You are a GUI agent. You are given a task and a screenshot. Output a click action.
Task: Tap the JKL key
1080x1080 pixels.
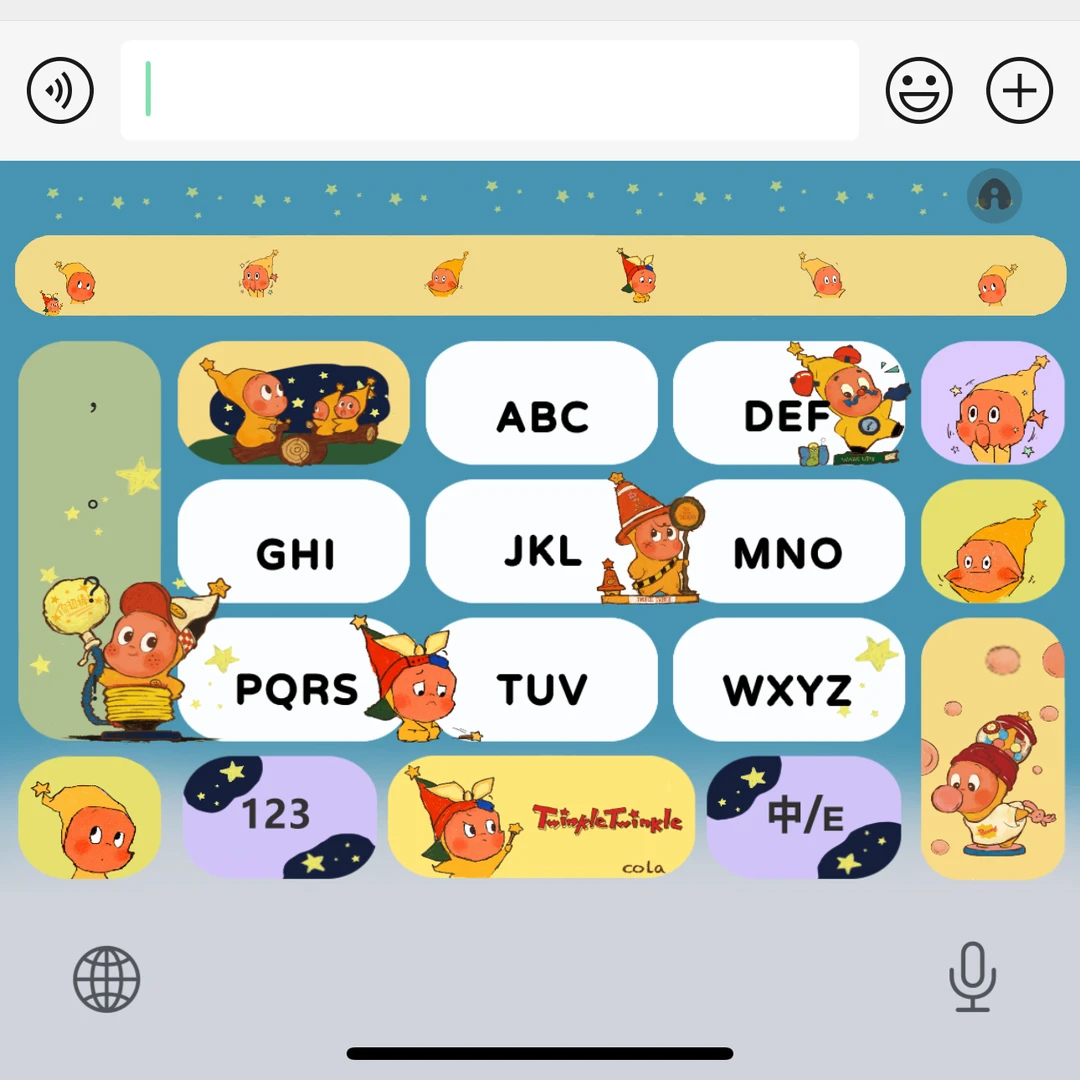point(541,541)
